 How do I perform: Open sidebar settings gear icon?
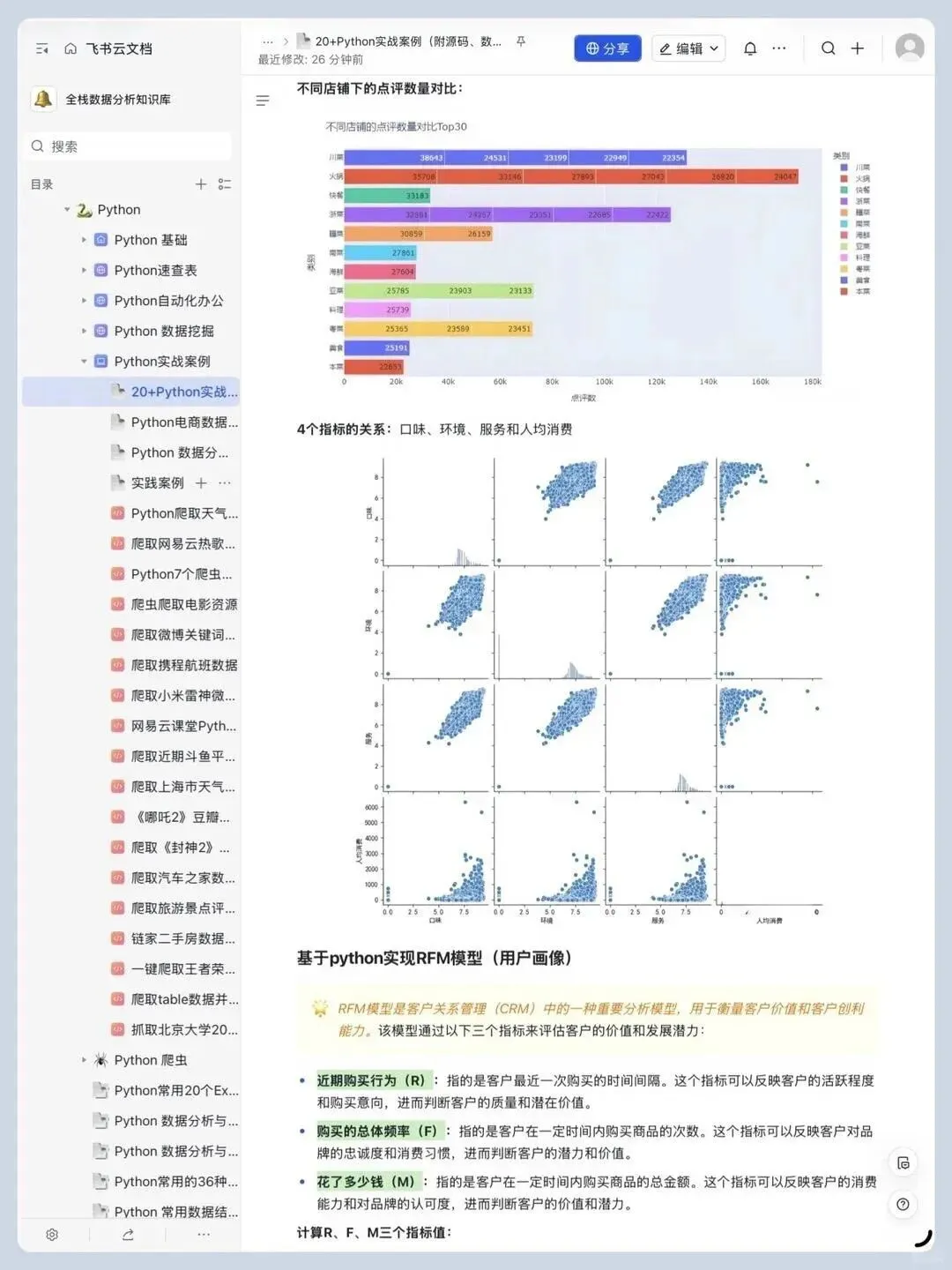pyautogui.click(x=52, y=1235)
